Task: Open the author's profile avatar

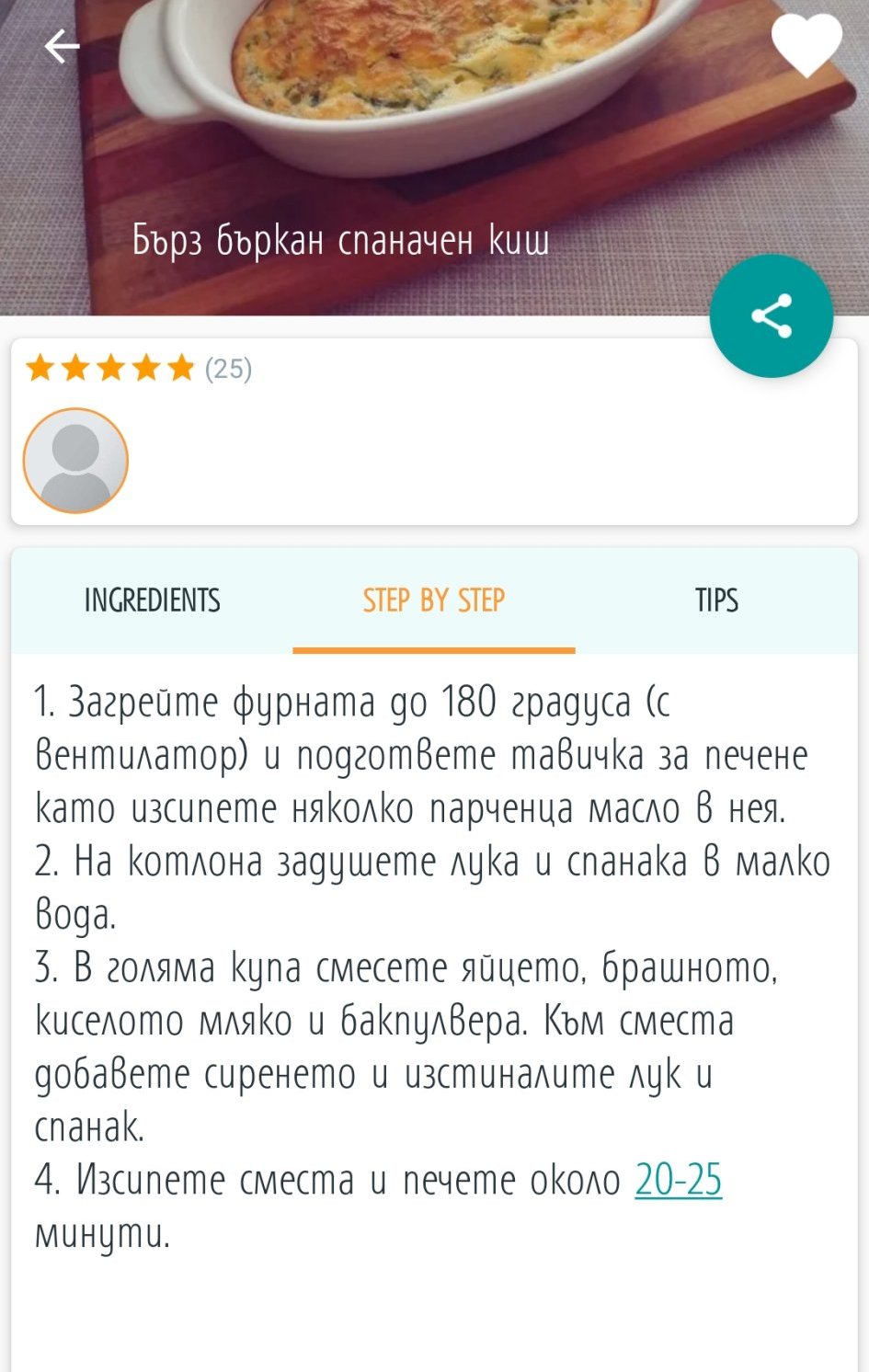Action: [75, 461]
